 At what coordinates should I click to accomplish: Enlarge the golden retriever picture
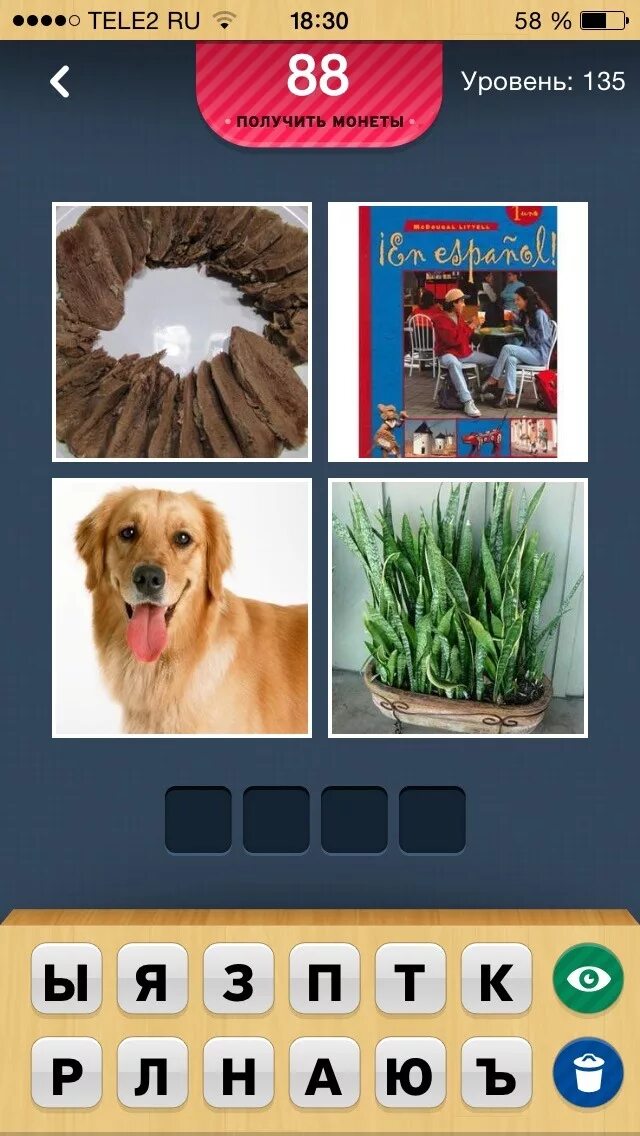point(182,608)
